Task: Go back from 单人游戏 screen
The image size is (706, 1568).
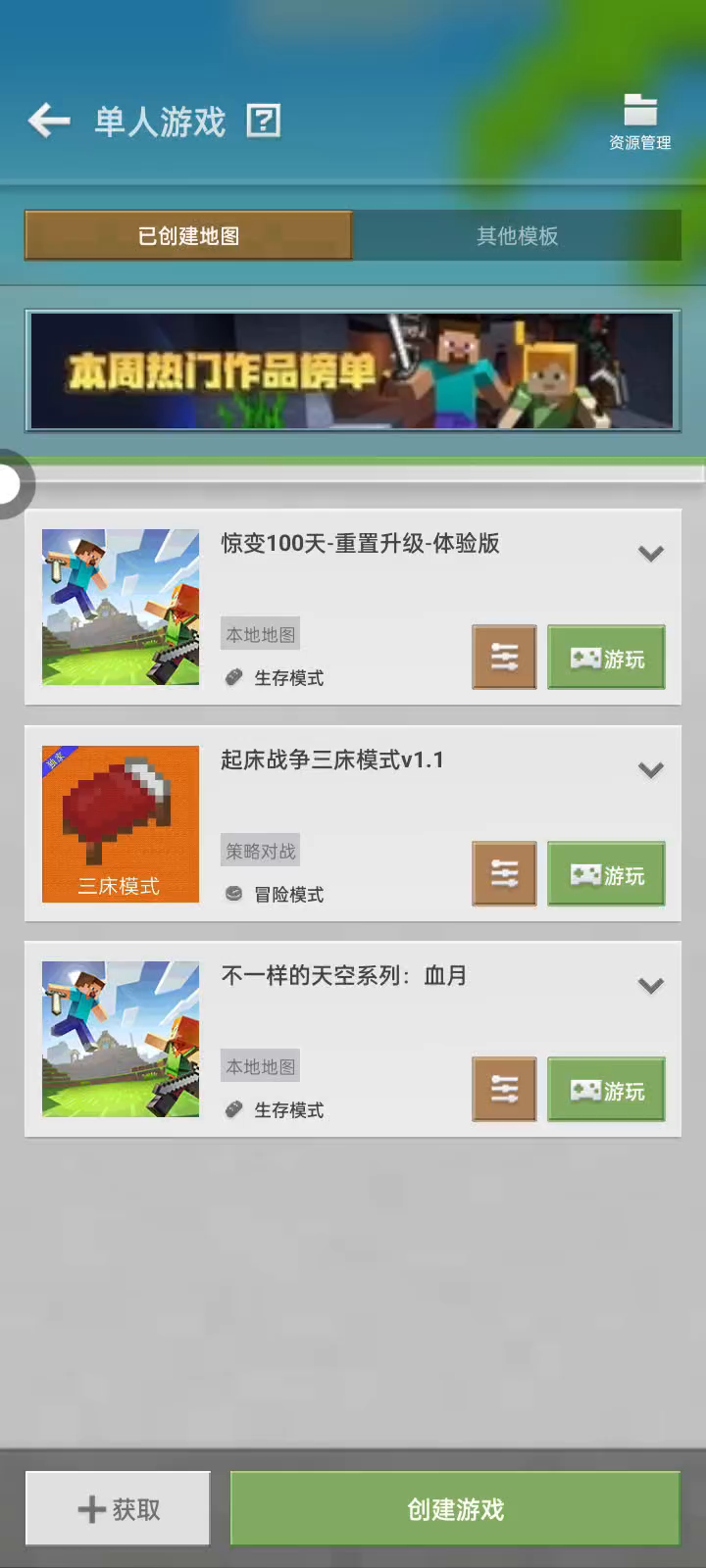Action: pyautogui.click(x=49, y=121)
